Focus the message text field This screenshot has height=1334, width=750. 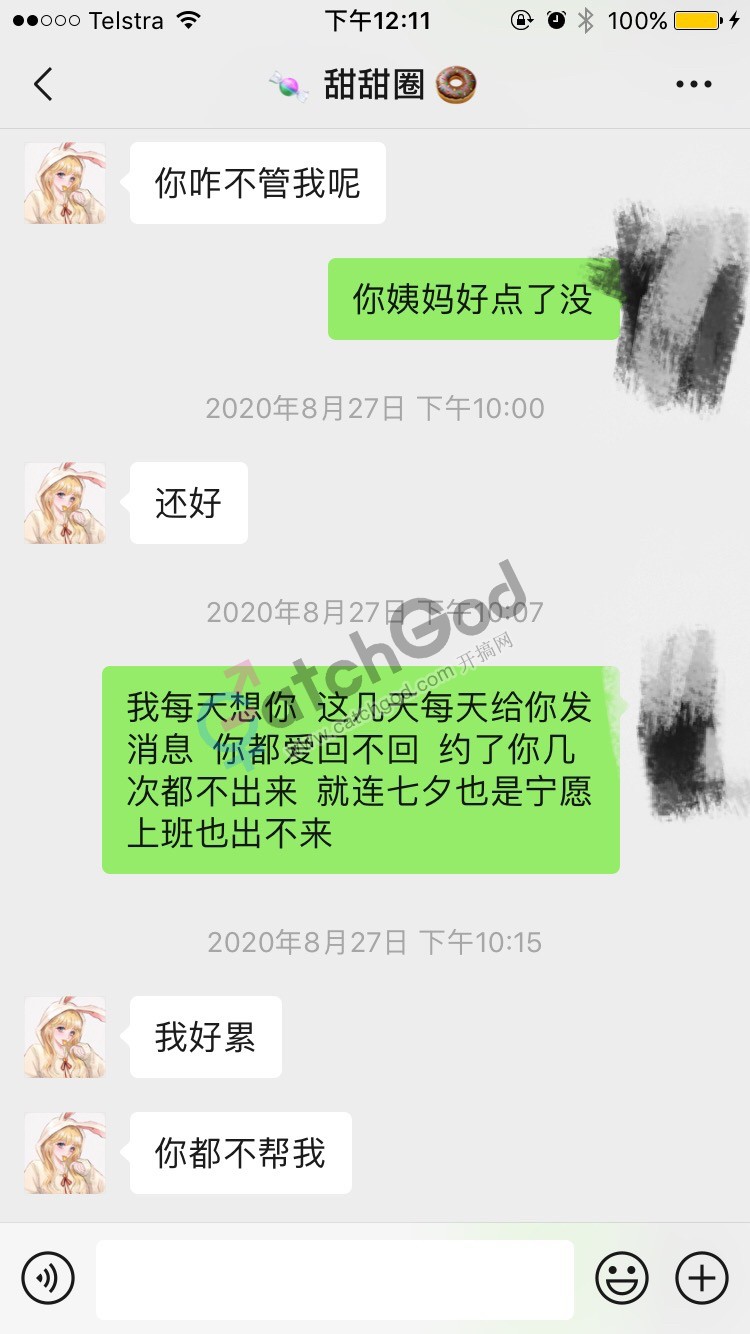coord(335,1279)
